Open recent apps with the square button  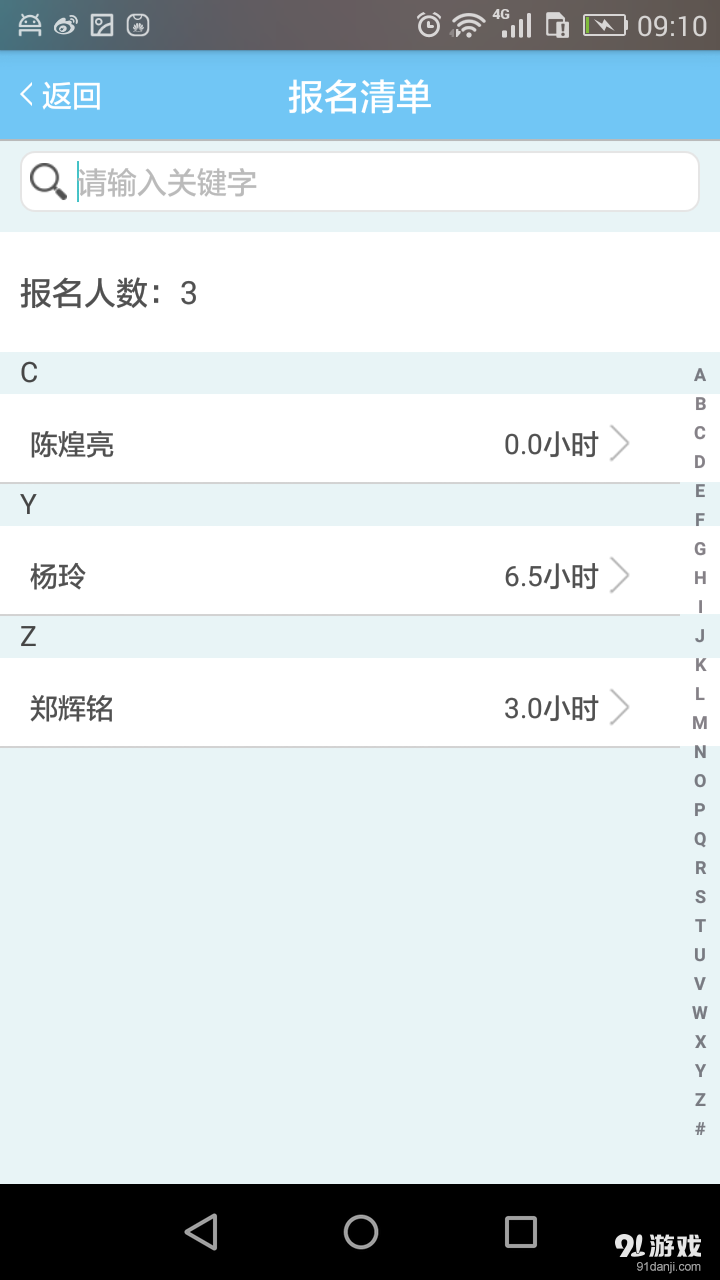click(518, 1232)
